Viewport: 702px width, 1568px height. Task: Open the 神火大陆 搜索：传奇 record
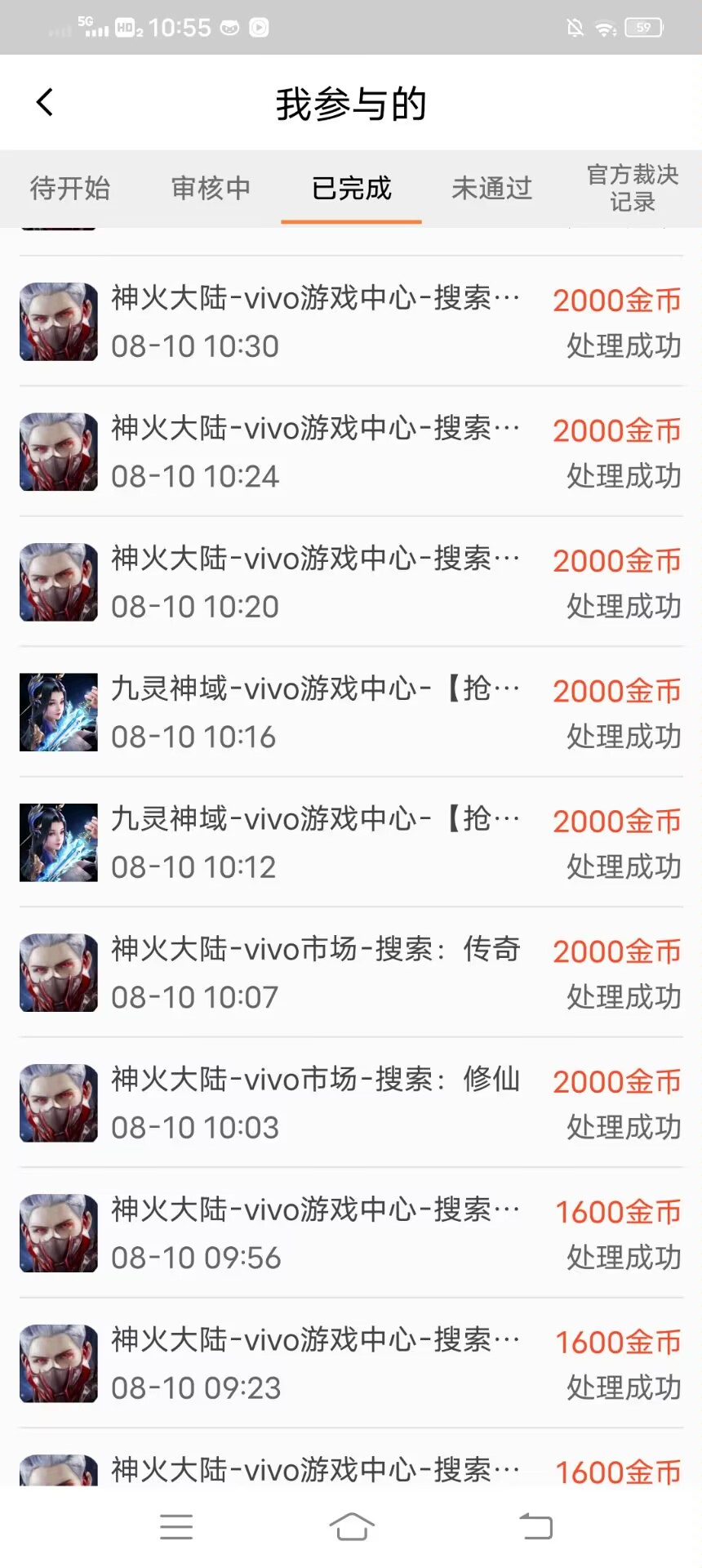tap(351, 973)
